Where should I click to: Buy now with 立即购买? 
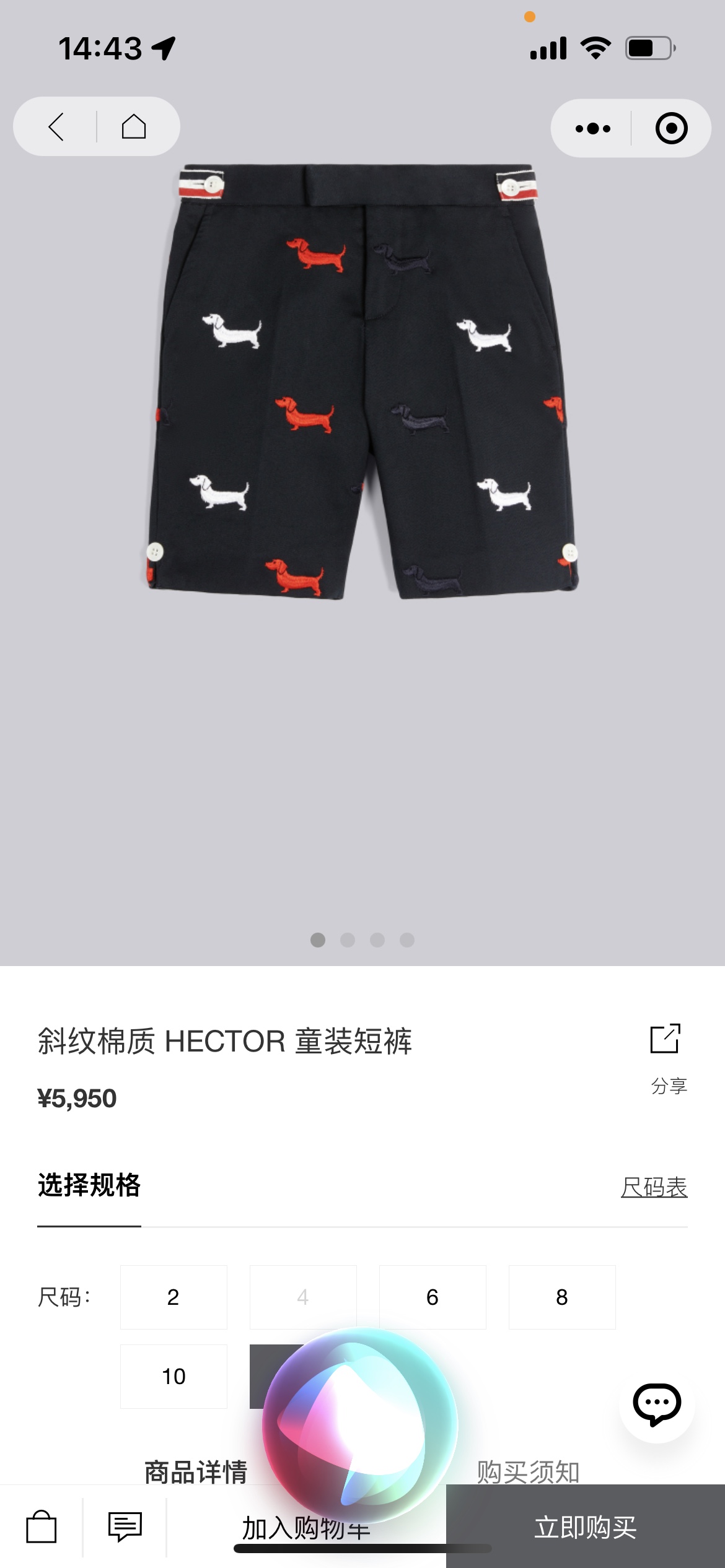click(585, 1527)
